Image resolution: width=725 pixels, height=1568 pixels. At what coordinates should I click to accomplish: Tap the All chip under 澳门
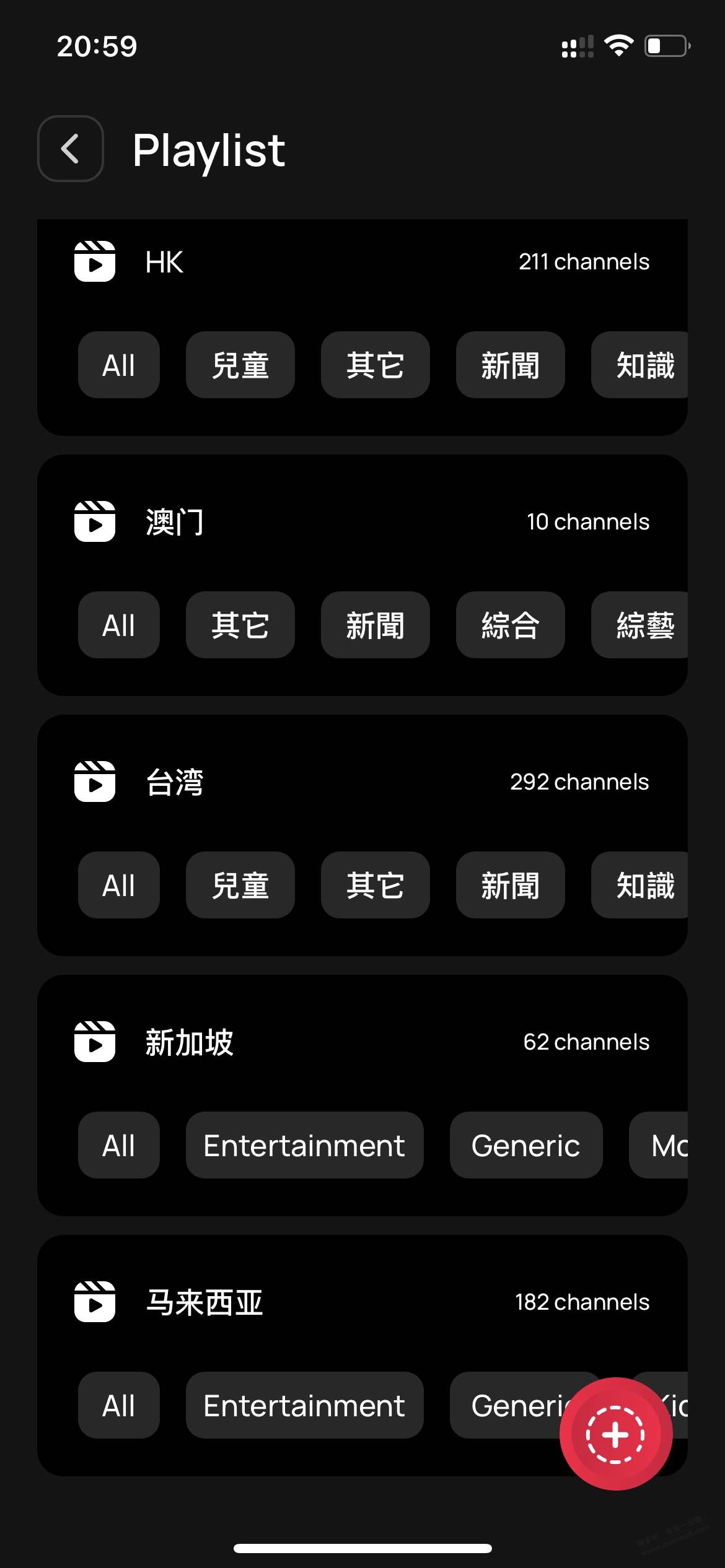click(118, 625)
